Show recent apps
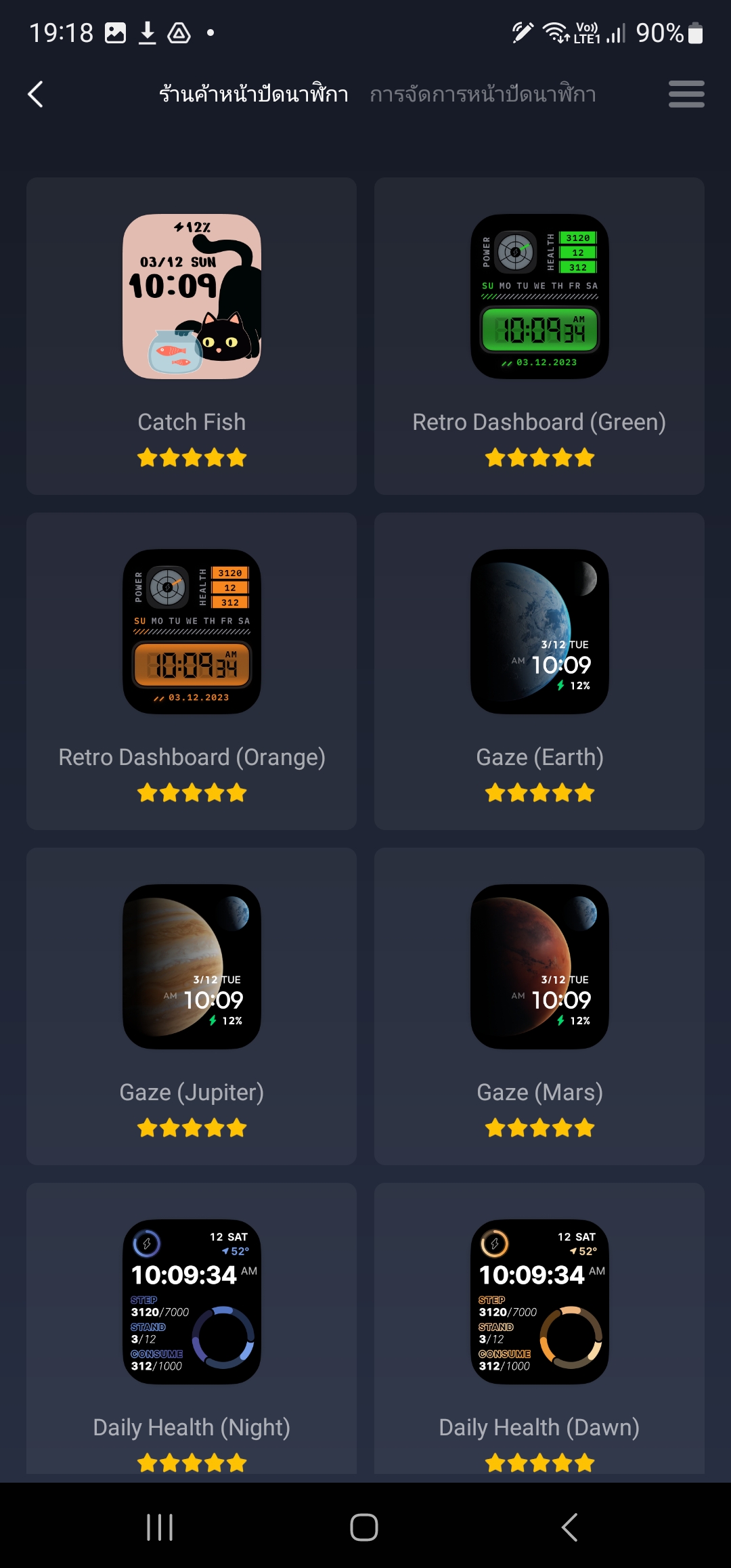Viewport: 731px width, 1568px height. pyautogui.click(x=160, y=1527)
